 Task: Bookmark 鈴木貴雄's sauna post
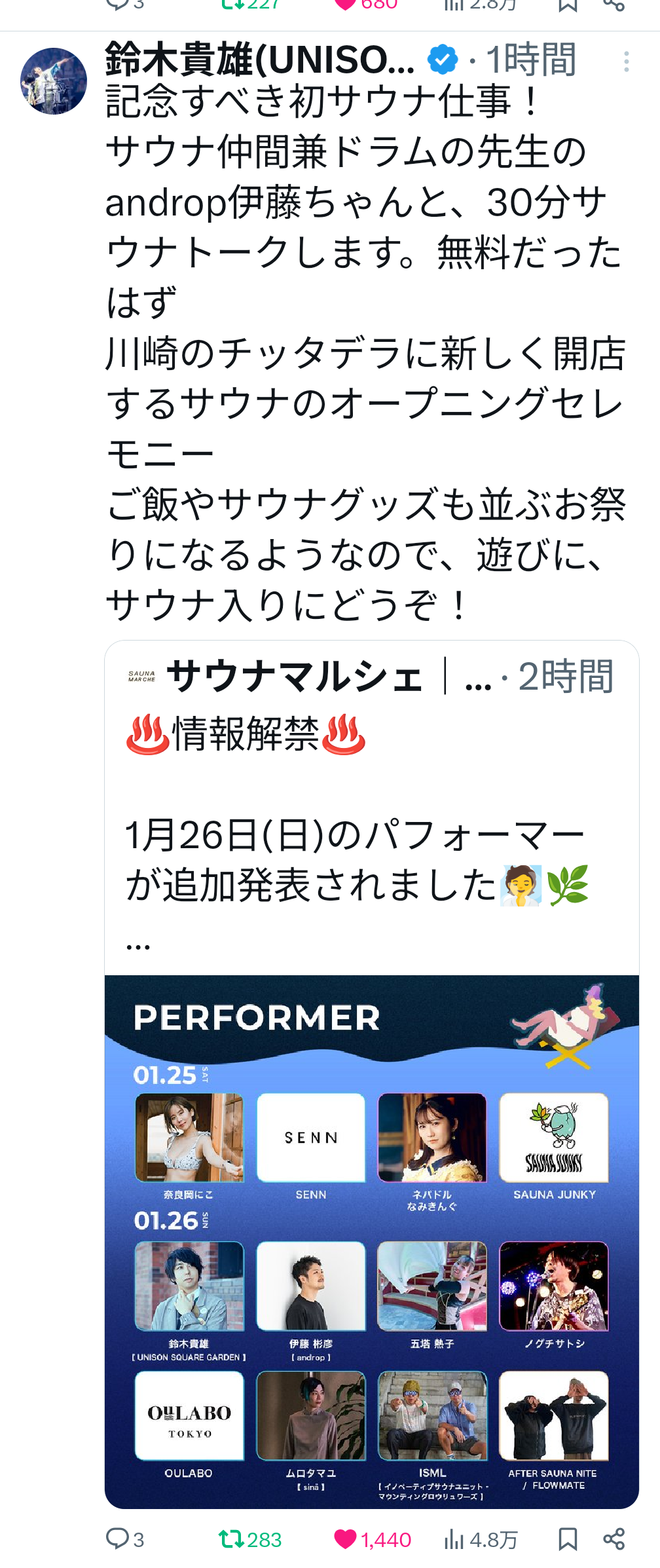[x=567, y=1539]
